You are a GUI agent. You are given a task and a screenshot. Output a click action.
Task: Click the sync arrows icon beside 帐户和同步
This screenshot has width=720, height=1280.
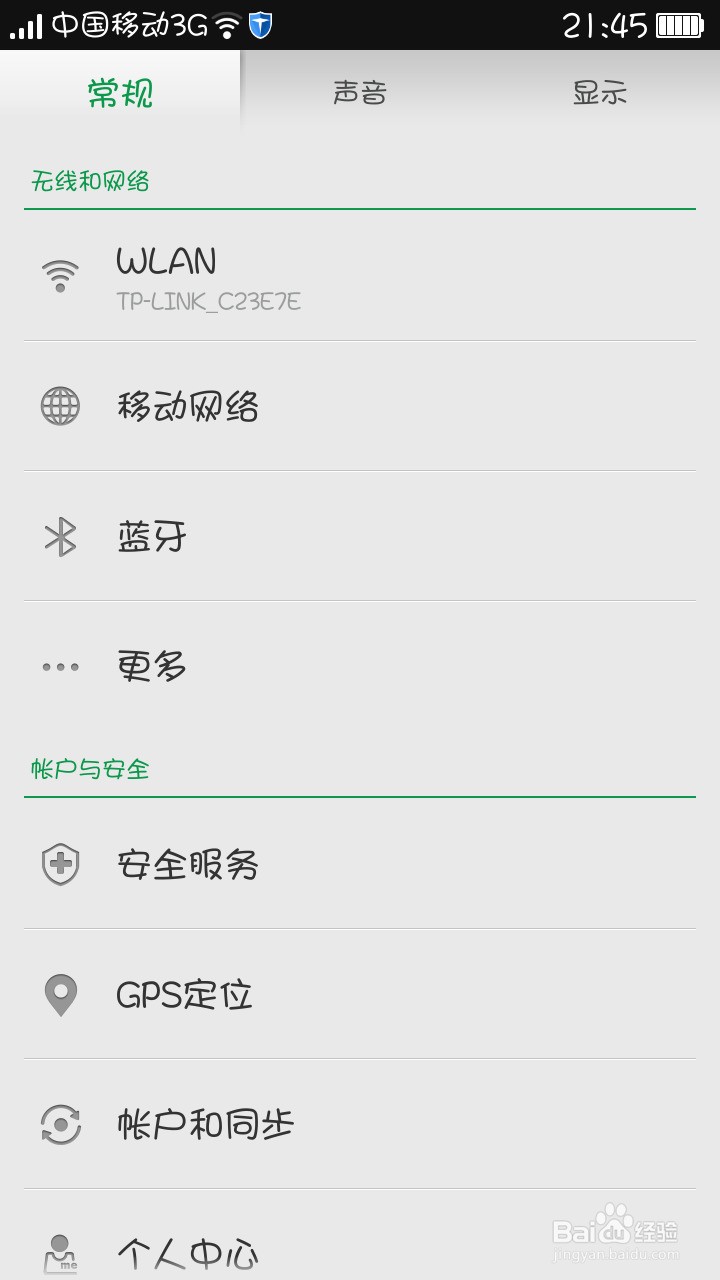point(60,1124)
